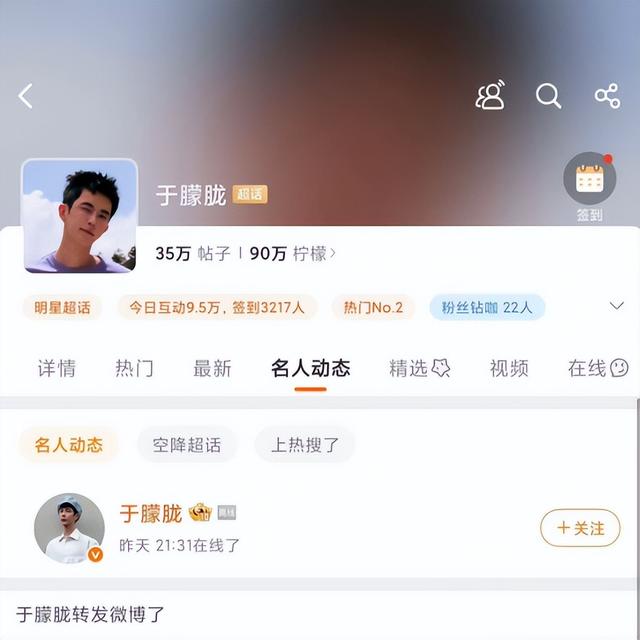Share this super topic page

tap(607, 96)
